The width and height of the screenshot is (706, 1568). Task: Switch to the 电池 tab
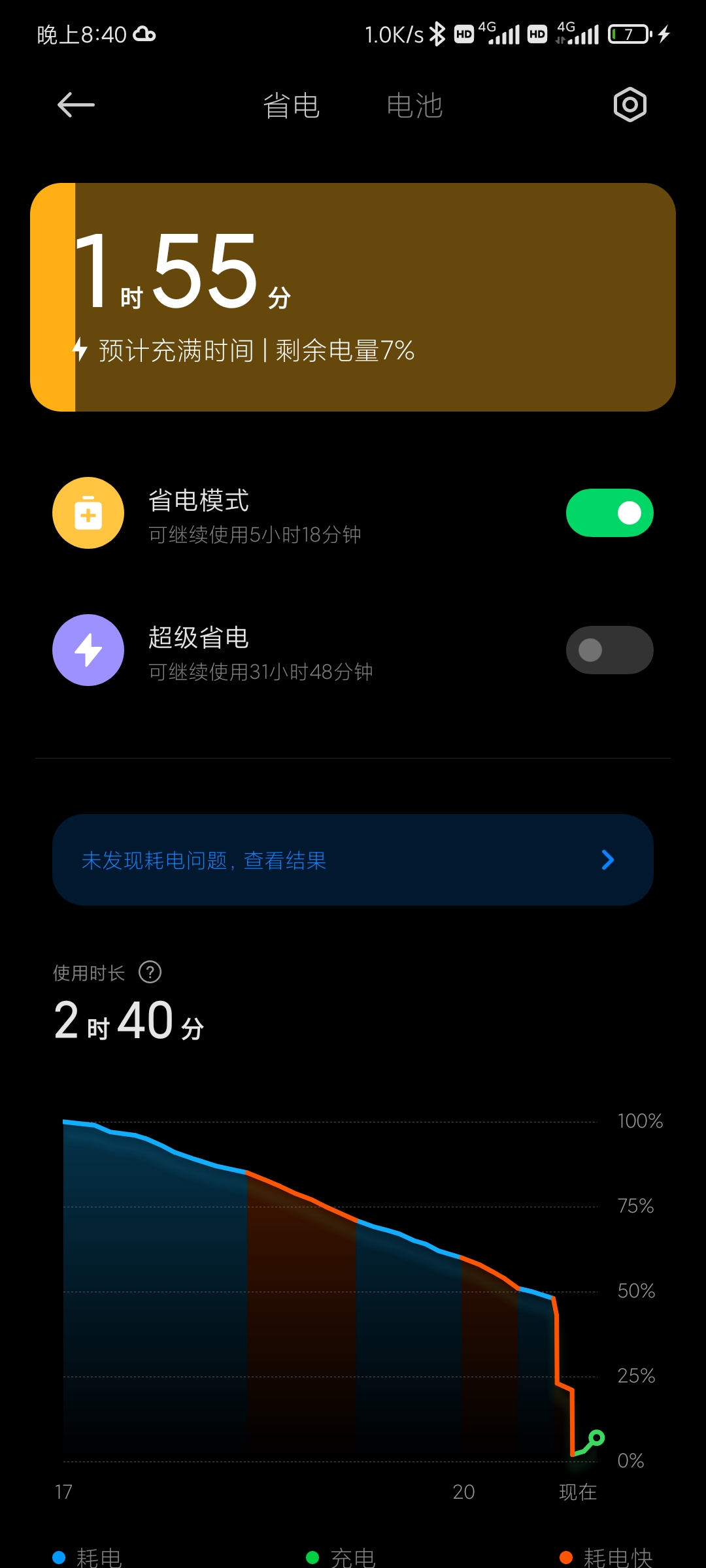pyautogui.click(x=414, y=106)
